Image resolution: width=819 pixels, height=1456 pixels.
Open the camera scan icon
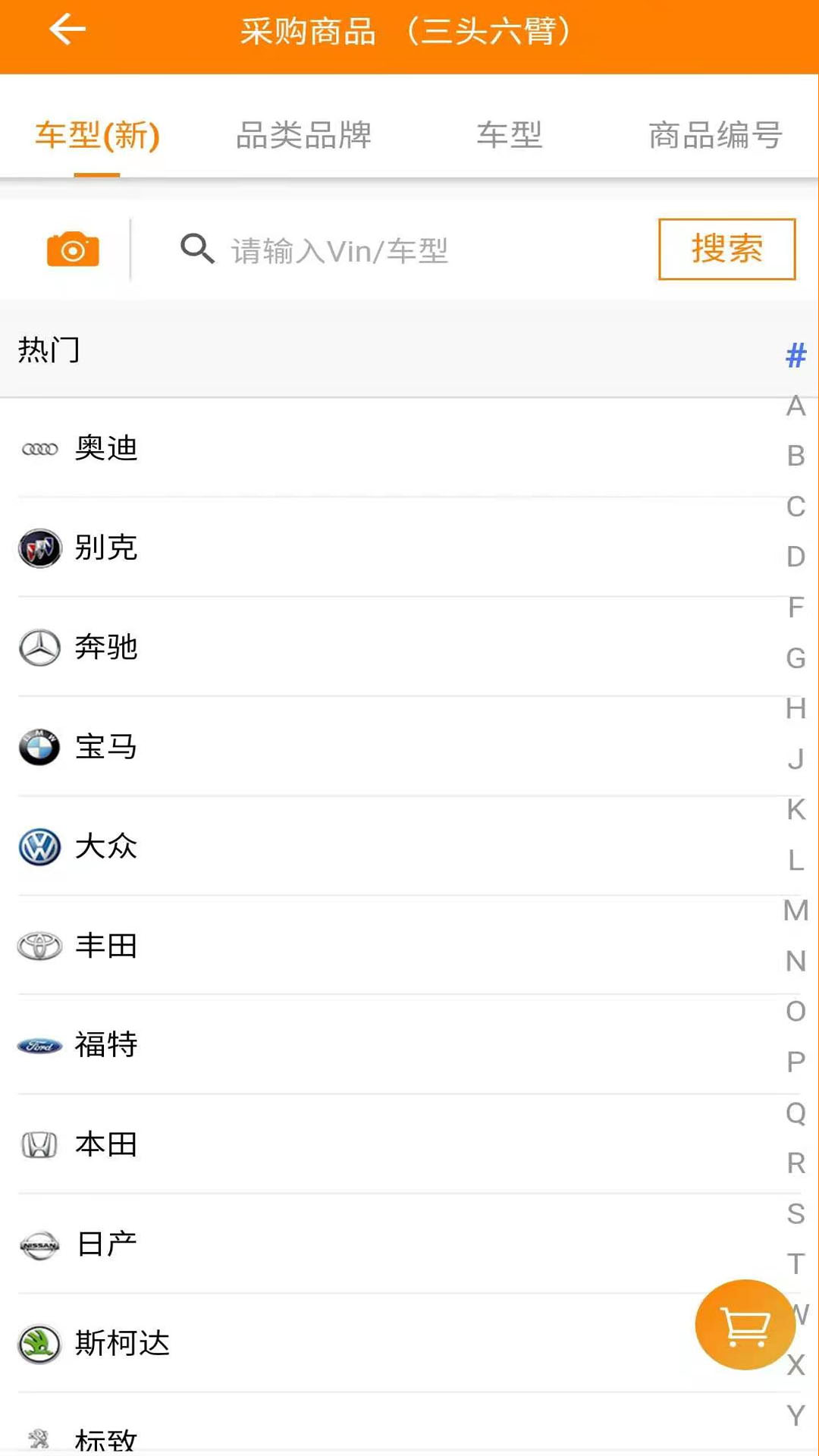73,249
